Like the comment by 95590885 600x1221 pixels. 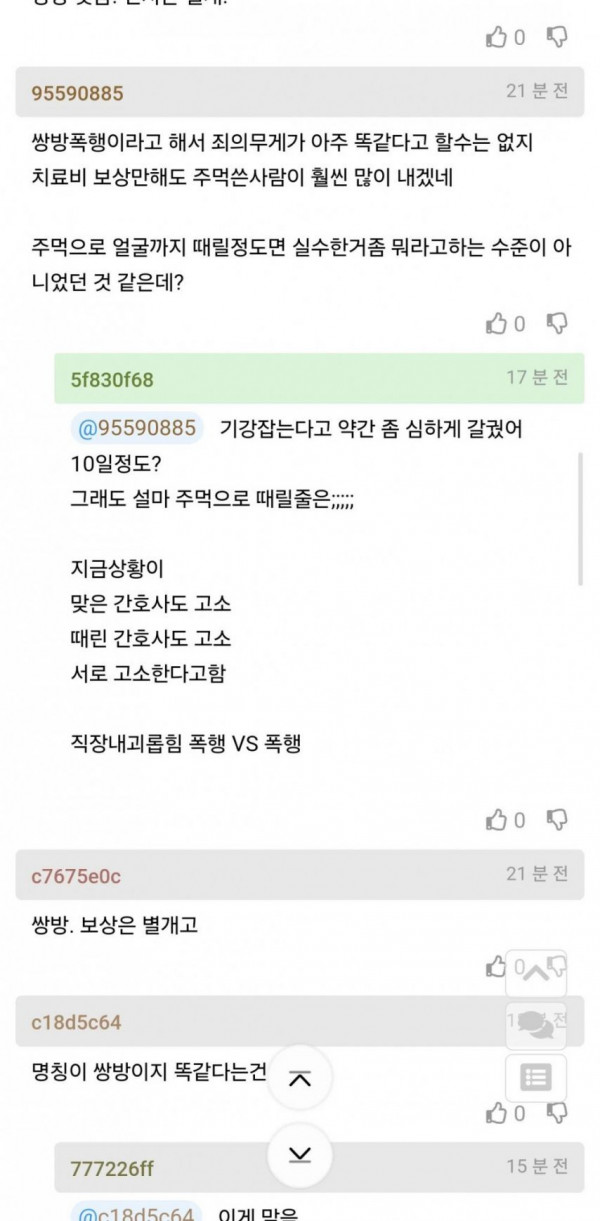click(x=496, y=323)
